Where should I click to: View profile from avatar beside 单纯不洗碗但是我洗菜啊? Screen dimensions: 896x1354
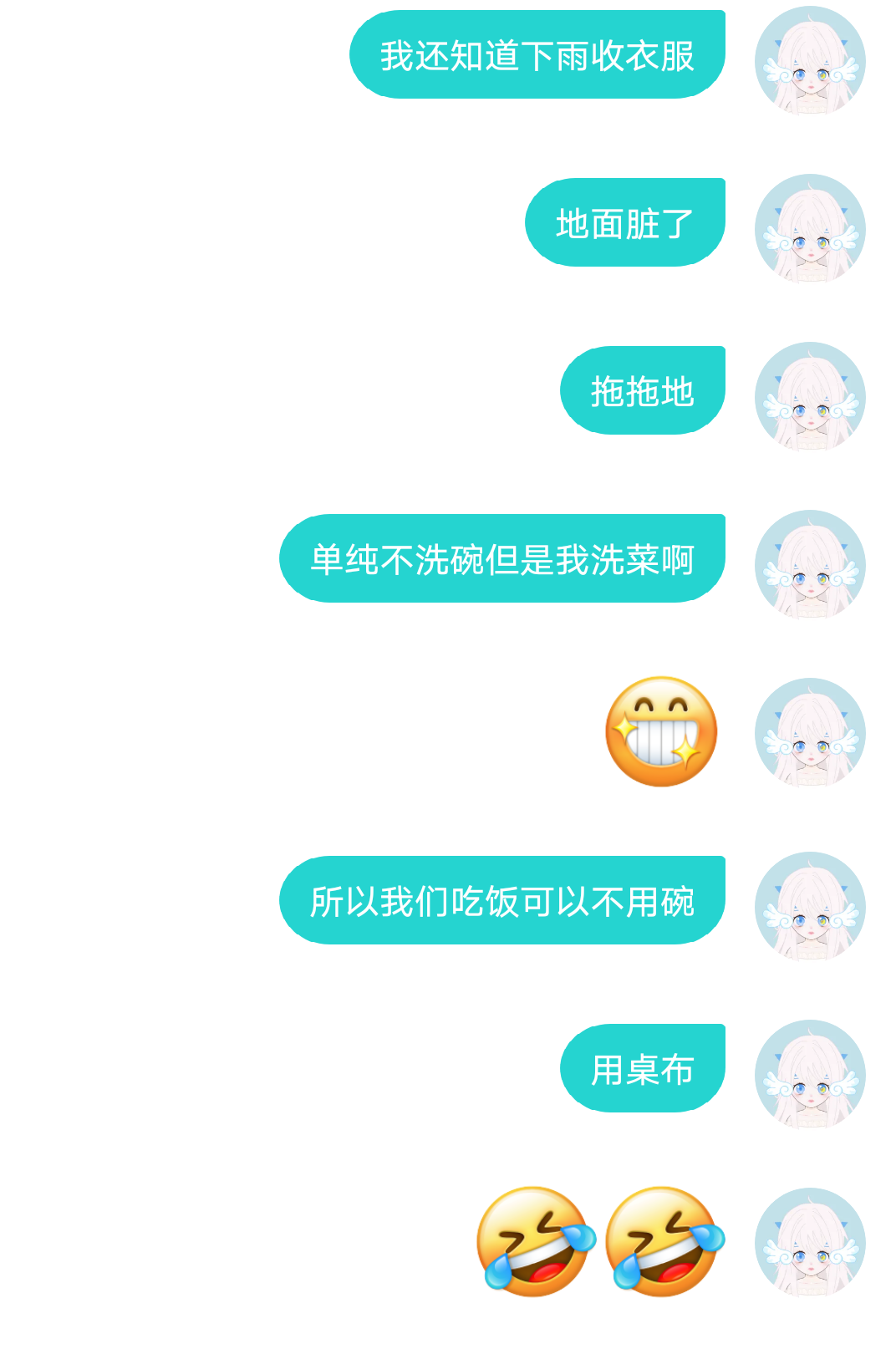click(x=809, y=565)
